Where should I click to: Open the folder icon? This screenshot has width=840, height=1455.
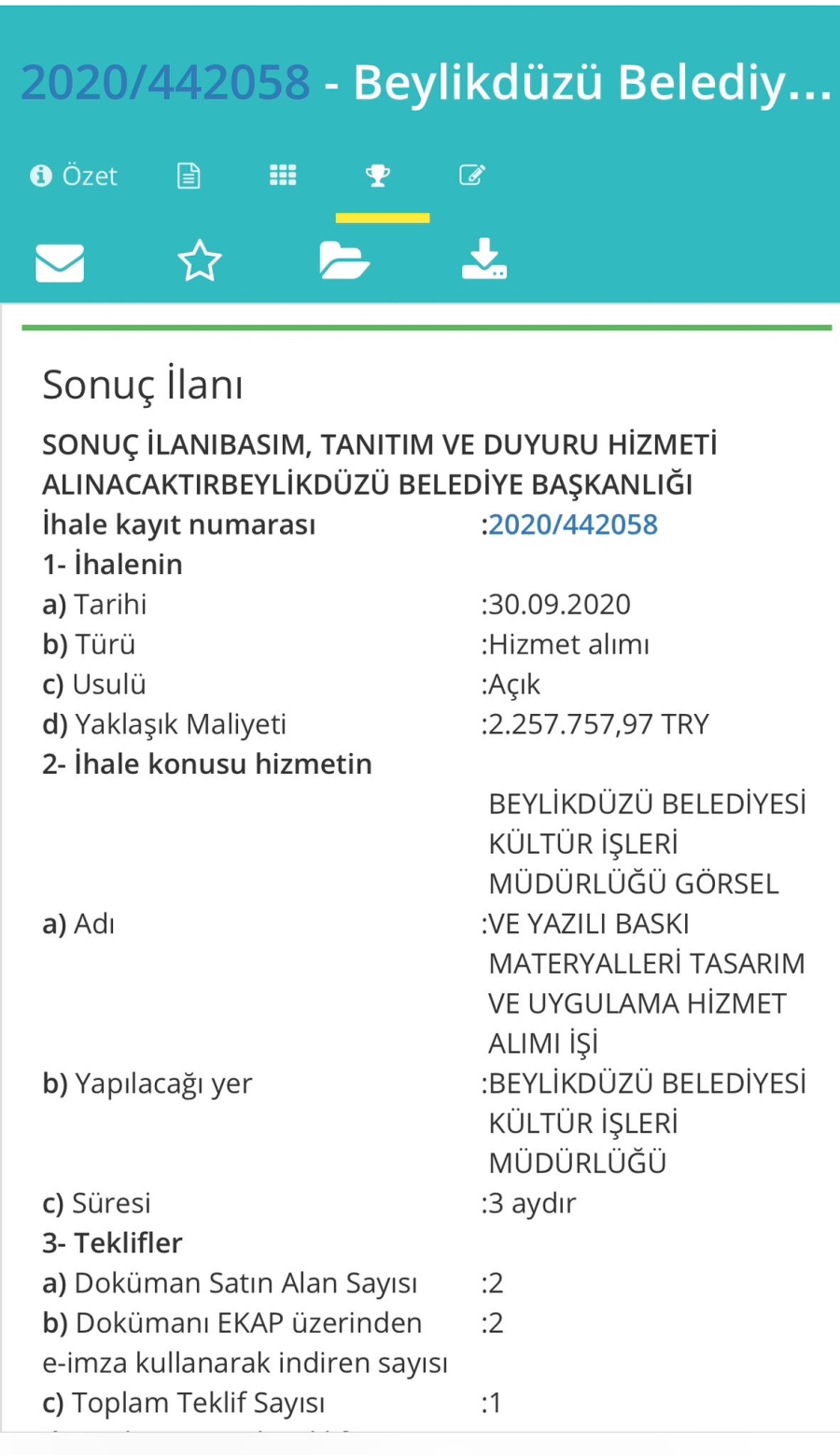[x=343, y=260]
